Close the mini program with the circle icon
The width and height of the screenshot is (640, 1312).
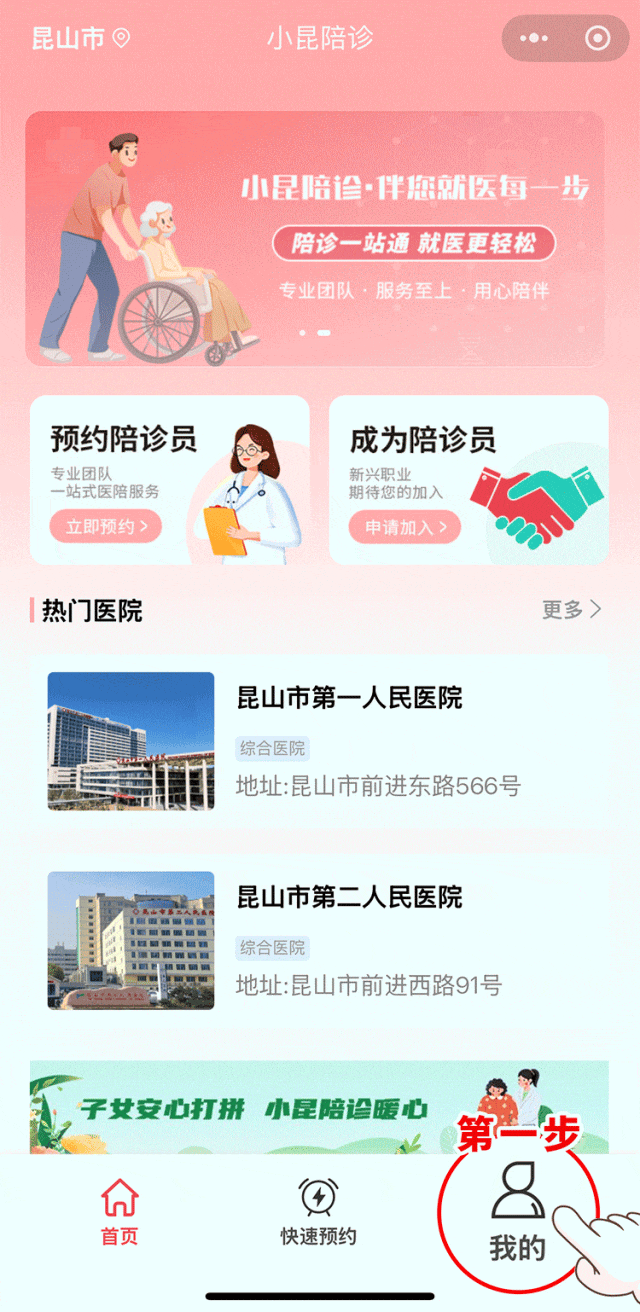pyautogui.click(x=598, y=39)
